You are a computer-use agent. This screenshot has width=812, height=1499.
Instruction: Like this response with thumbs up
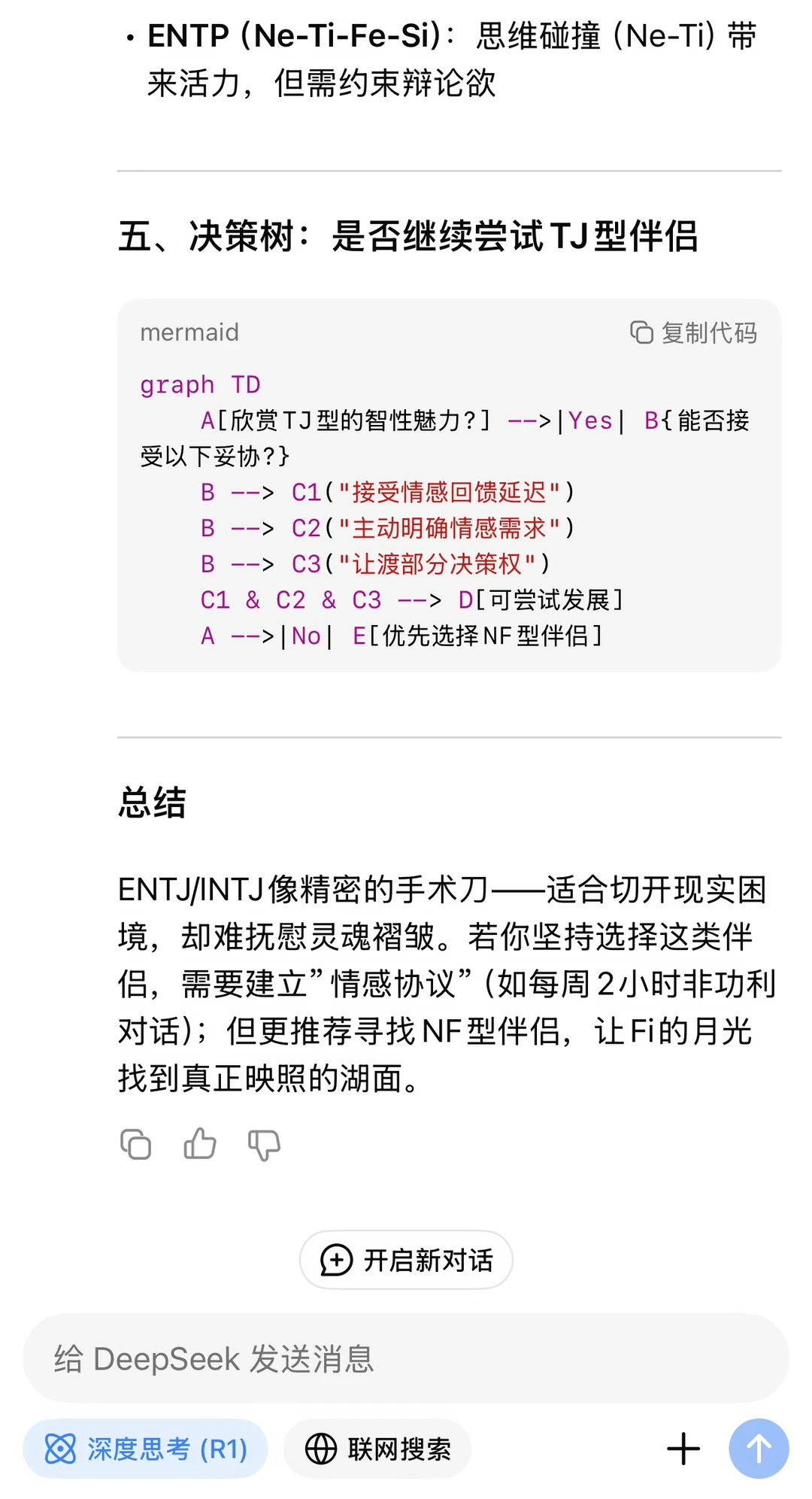pos(200,1144)
